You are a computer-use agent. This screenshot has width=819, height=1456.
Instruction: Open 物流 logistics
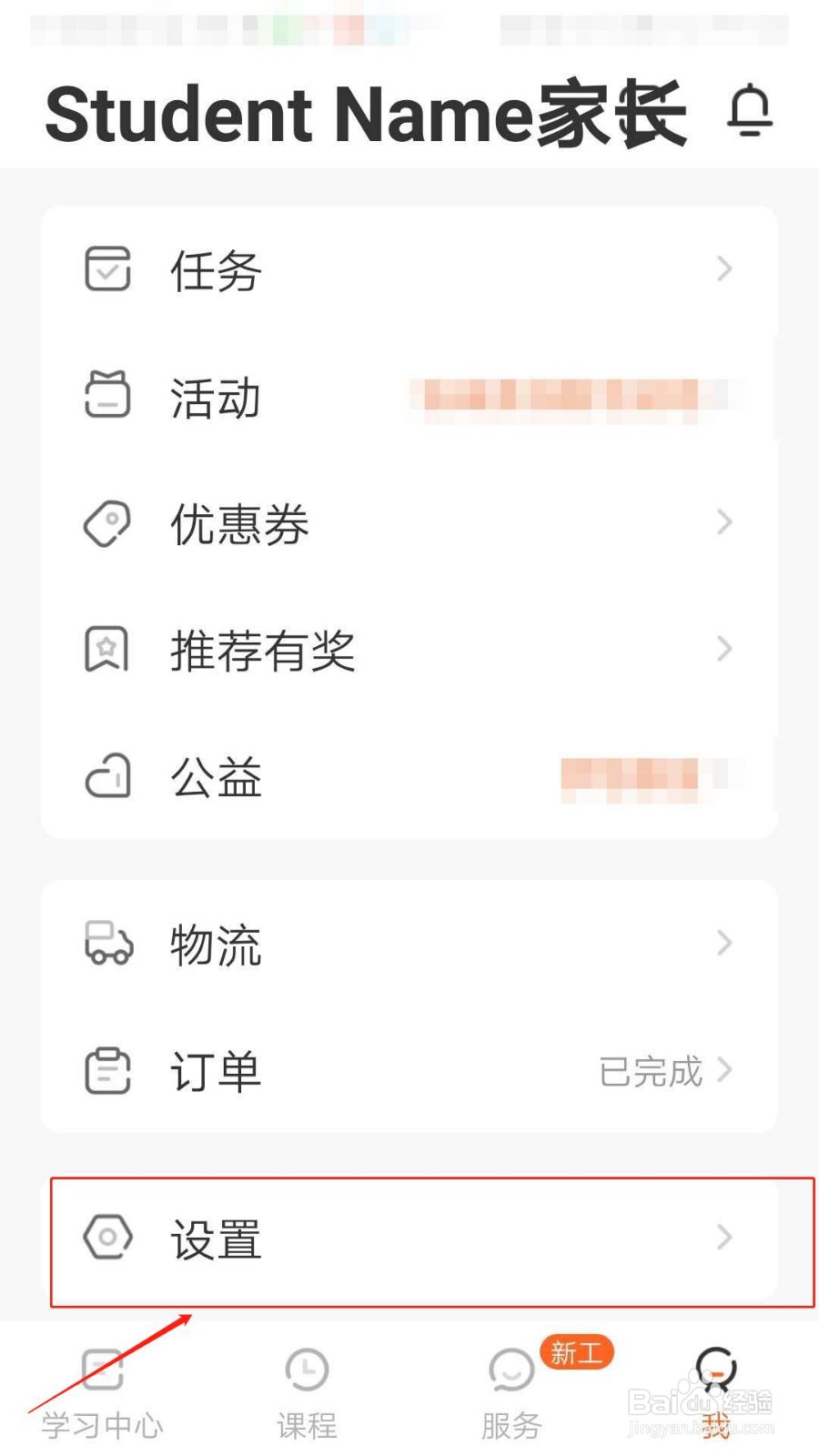[409, 944]
